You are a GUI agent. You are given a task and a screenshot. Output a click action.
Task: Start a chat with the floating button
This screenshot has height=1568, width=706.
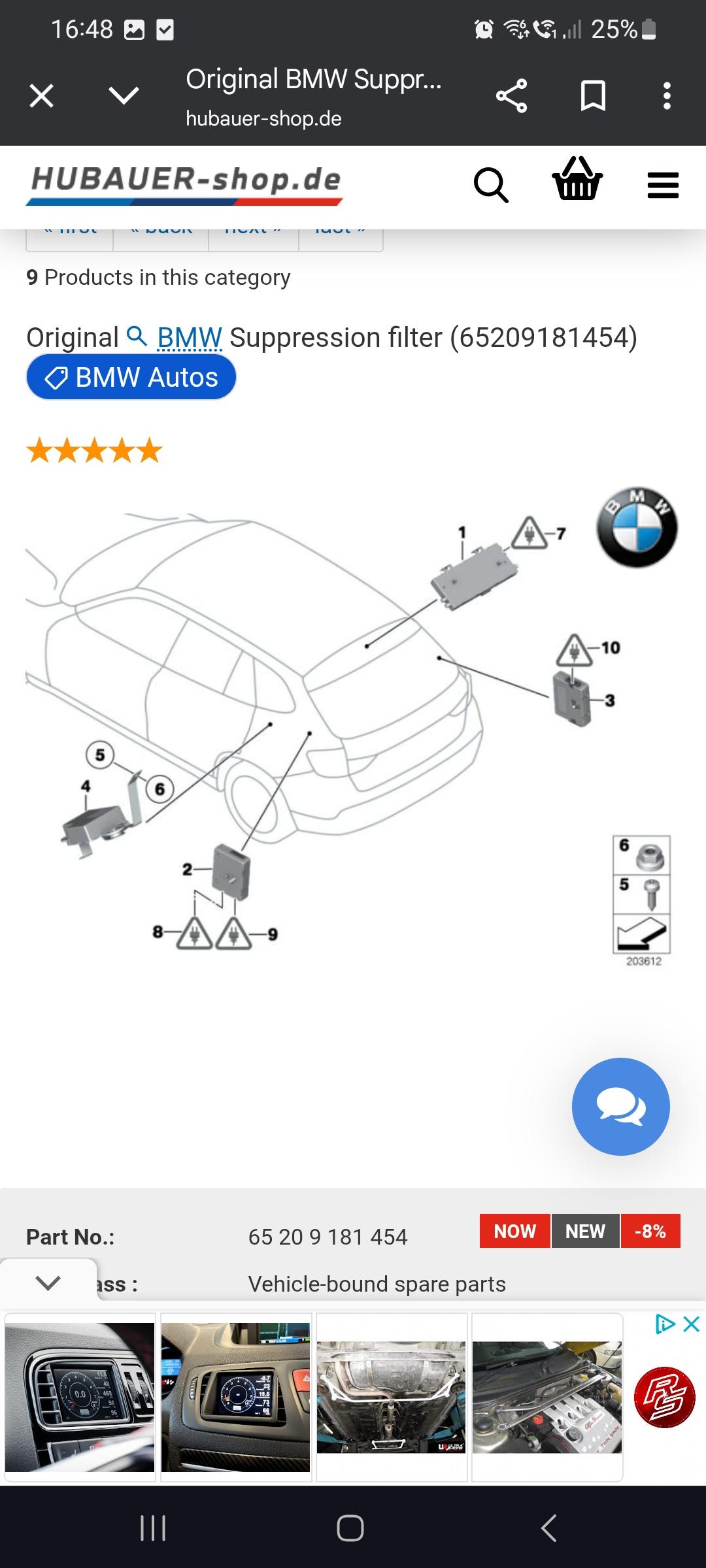pos(620,1106)
